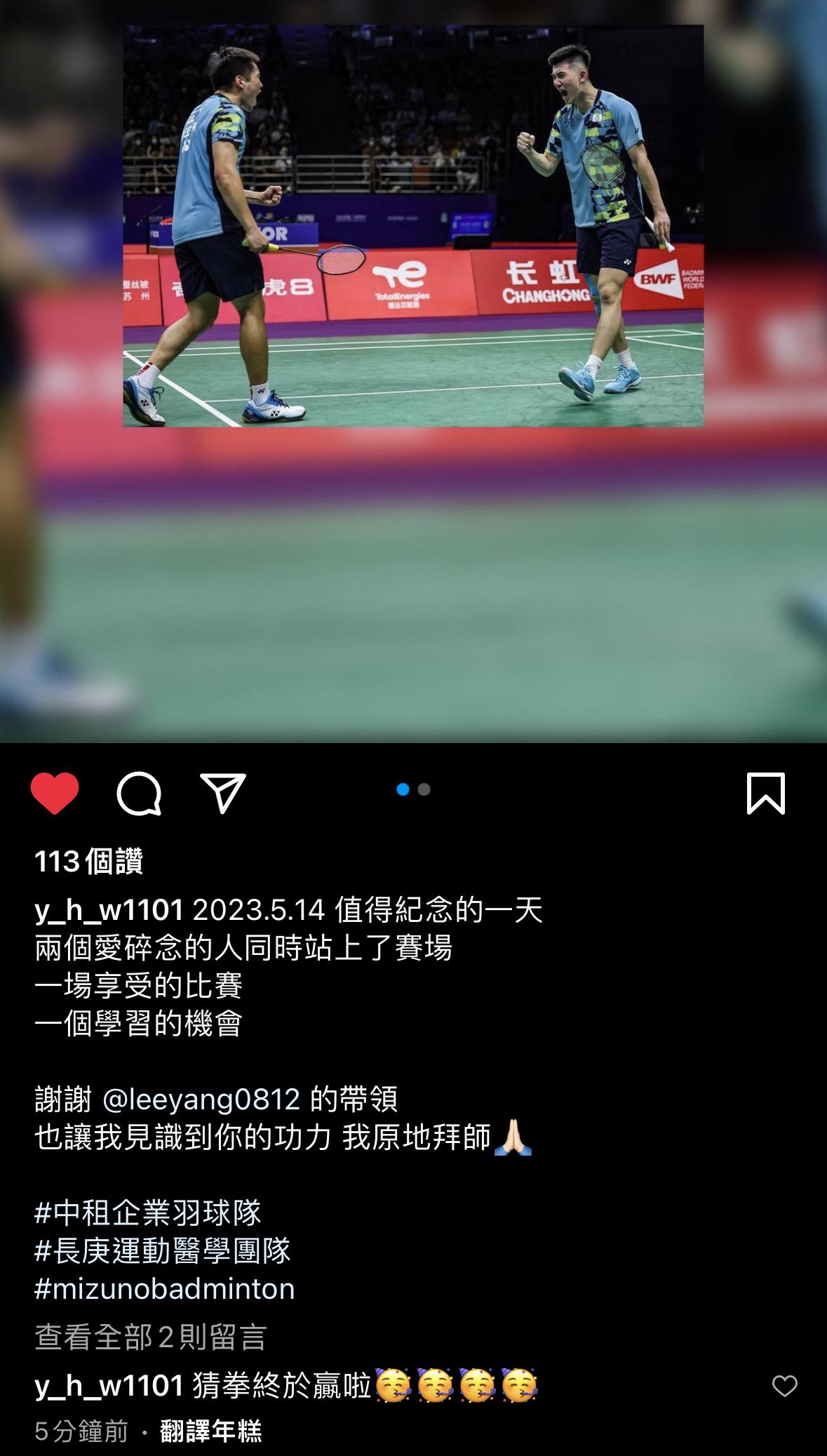Open y_h_w1101 profile from the caption
The height and width of the screenshot is (1456, 827).
109,911
